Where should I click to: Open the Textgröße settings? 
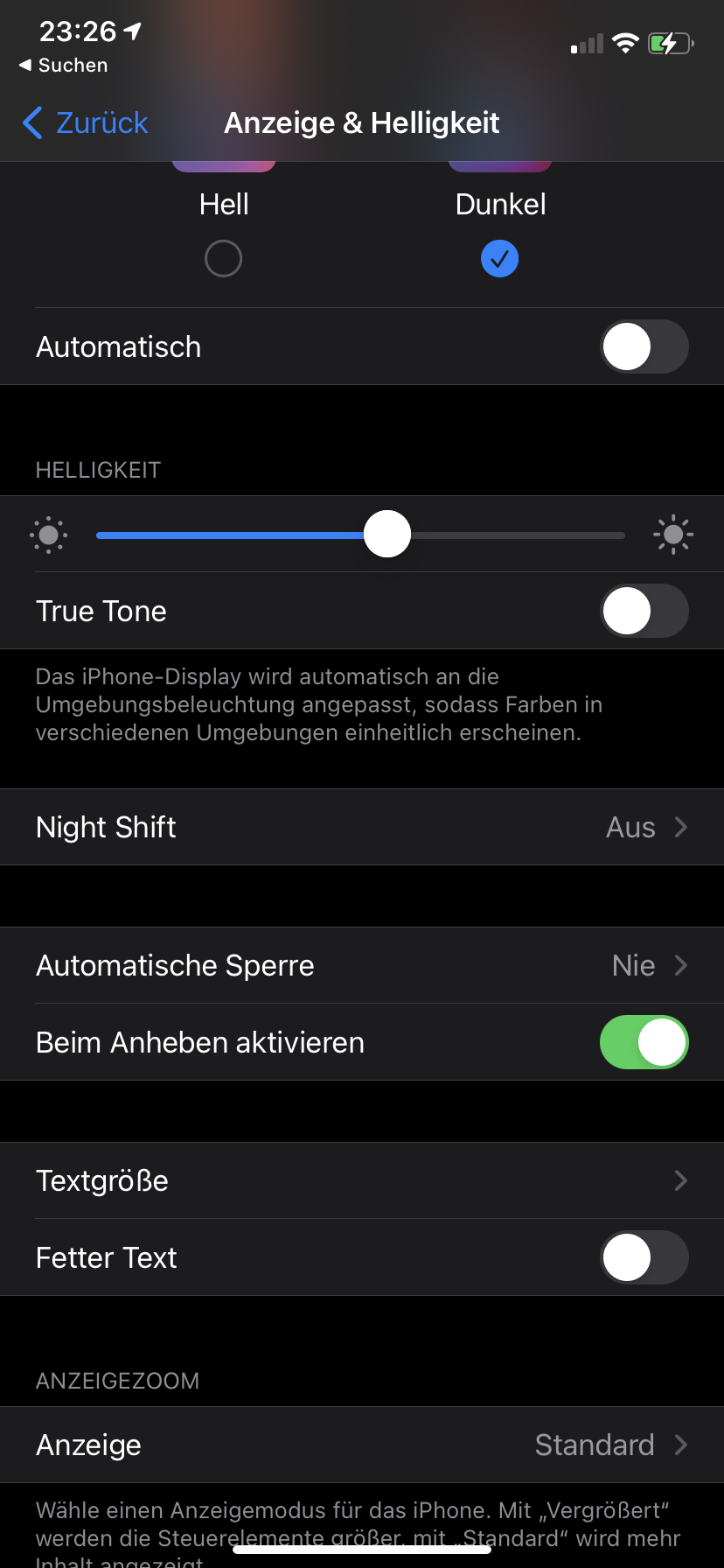coord(362,1180)
